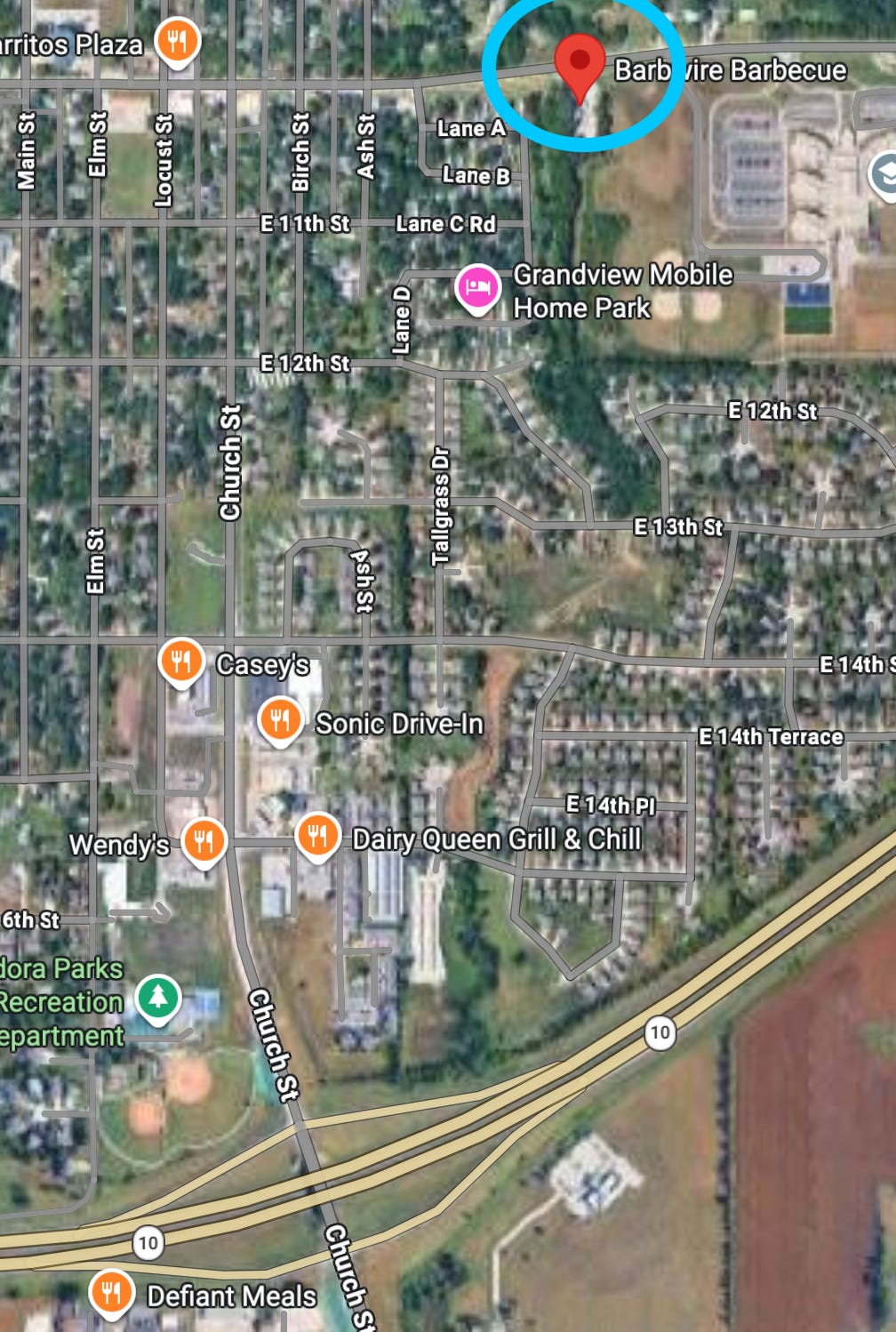Screen dimensions: 896x1332
Task: Open the Defiant Meals restaurant marker
Action: point(111,1292)
